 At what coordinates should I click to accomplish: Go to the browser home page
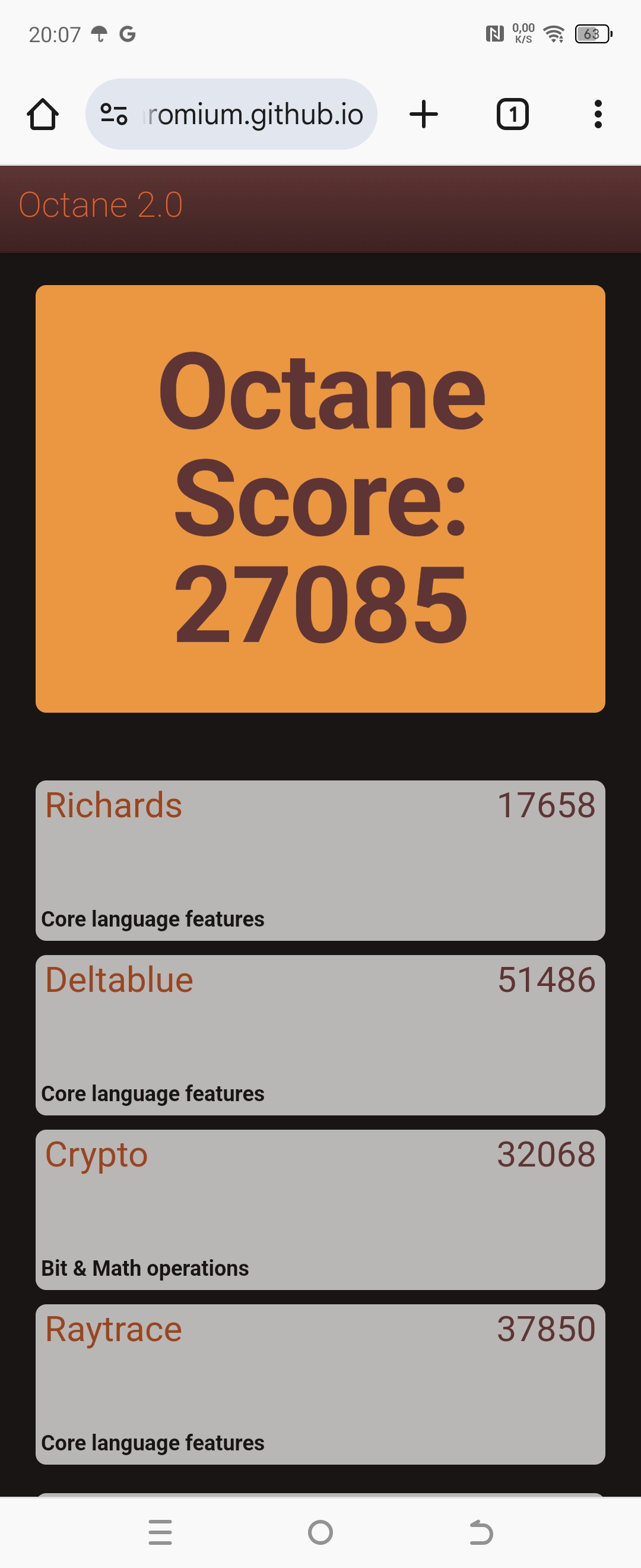pyautogui.click(x=43, y=115)
